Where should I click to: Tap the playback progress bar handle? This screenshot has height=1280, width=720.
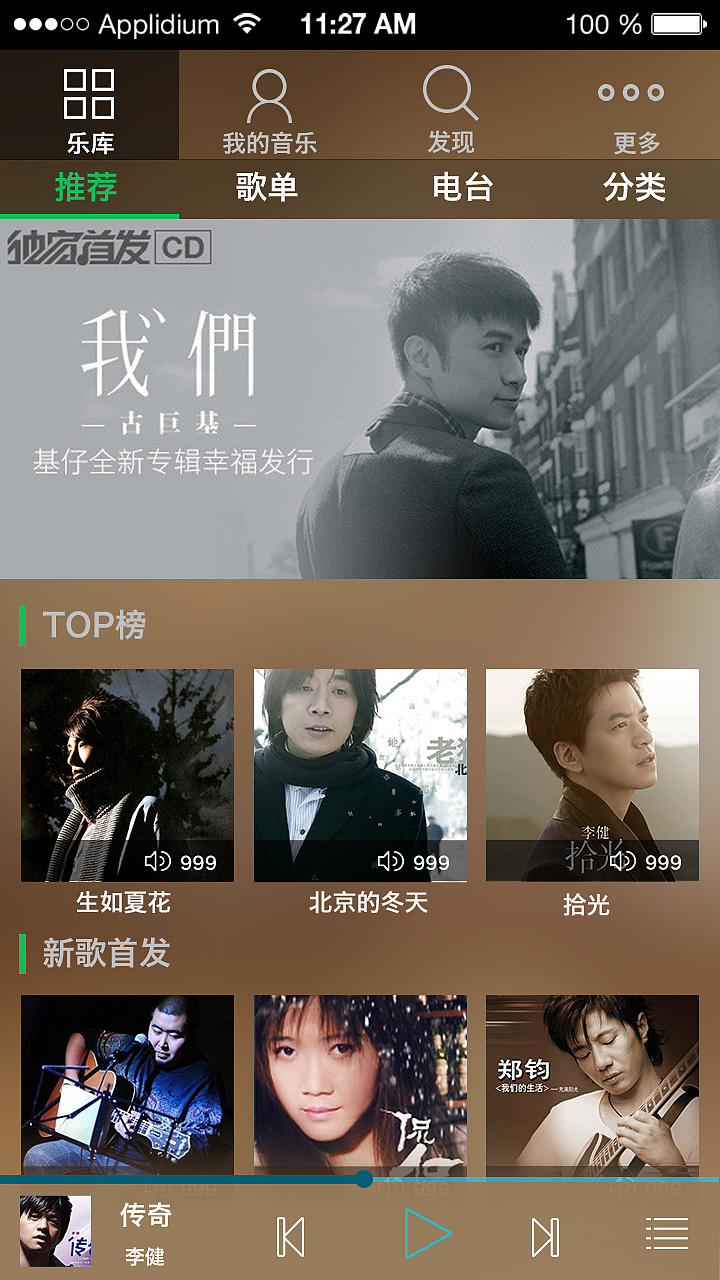(364, 1179)
